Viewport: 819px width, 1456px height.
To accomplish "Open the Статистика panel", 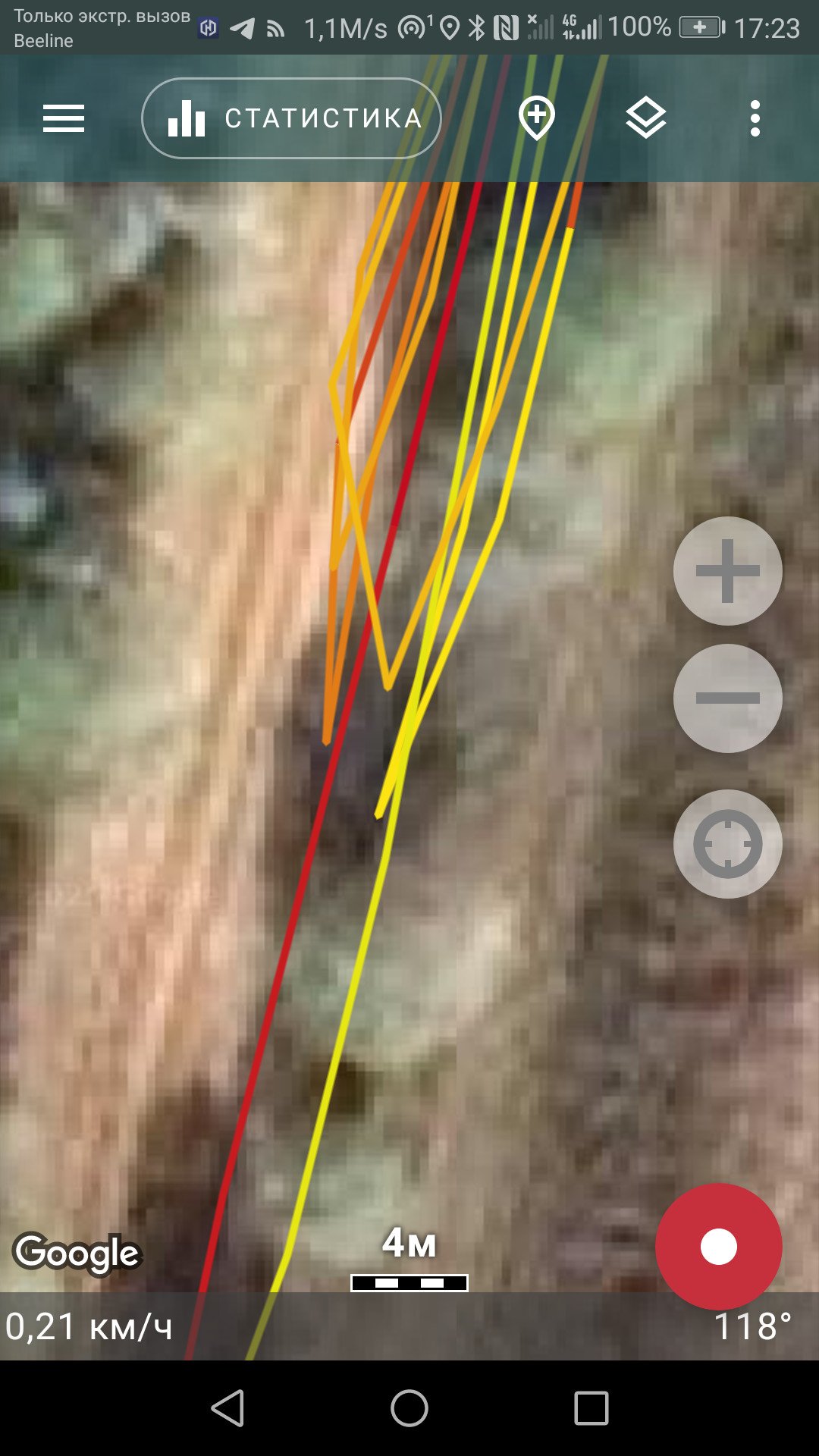I will 291,118.
